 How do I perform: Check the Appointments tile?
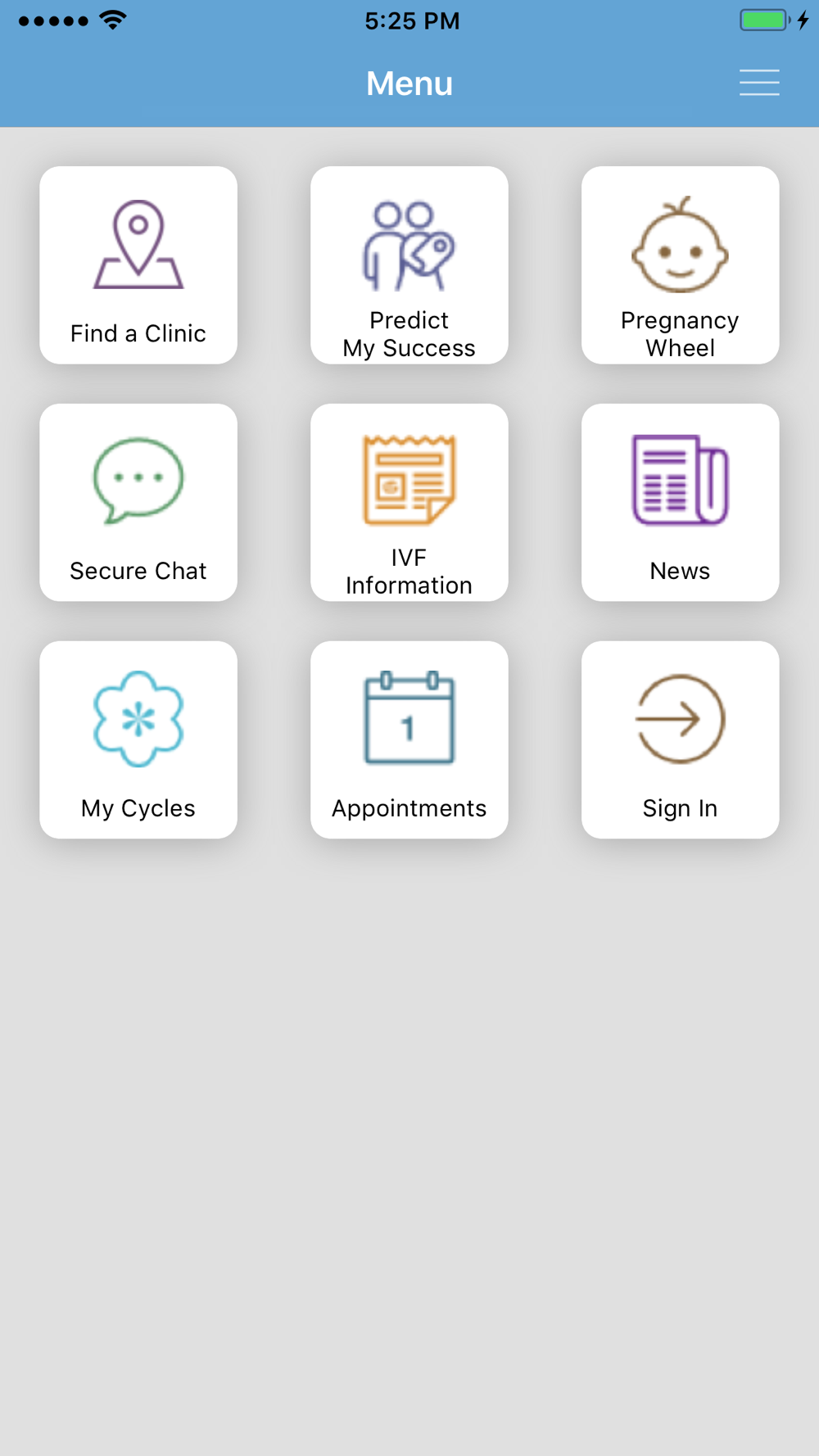click(x=409, y=739)
